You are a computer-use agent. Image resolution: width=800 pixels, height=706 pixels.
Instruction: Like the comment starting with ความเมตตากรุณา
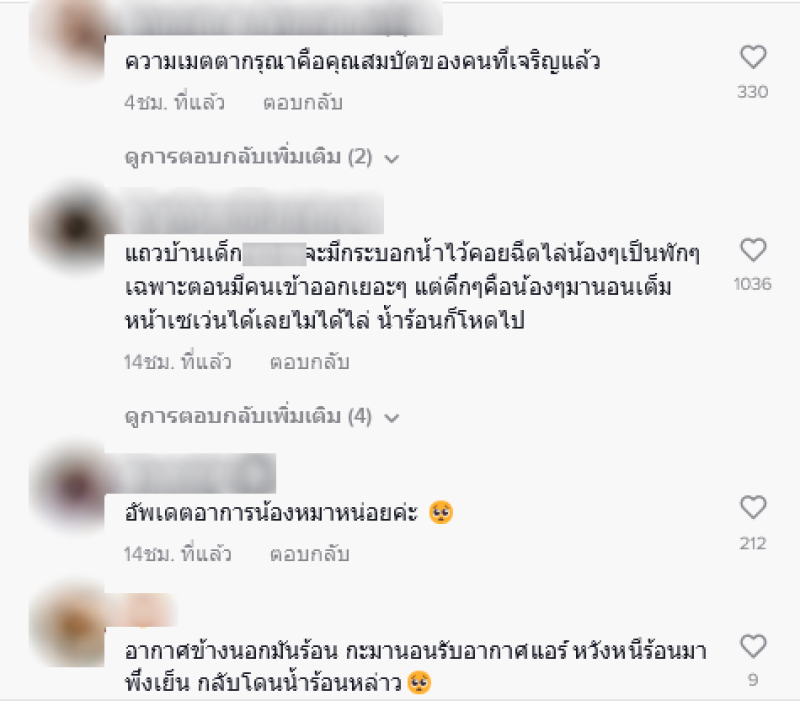[x=752, y=56]
